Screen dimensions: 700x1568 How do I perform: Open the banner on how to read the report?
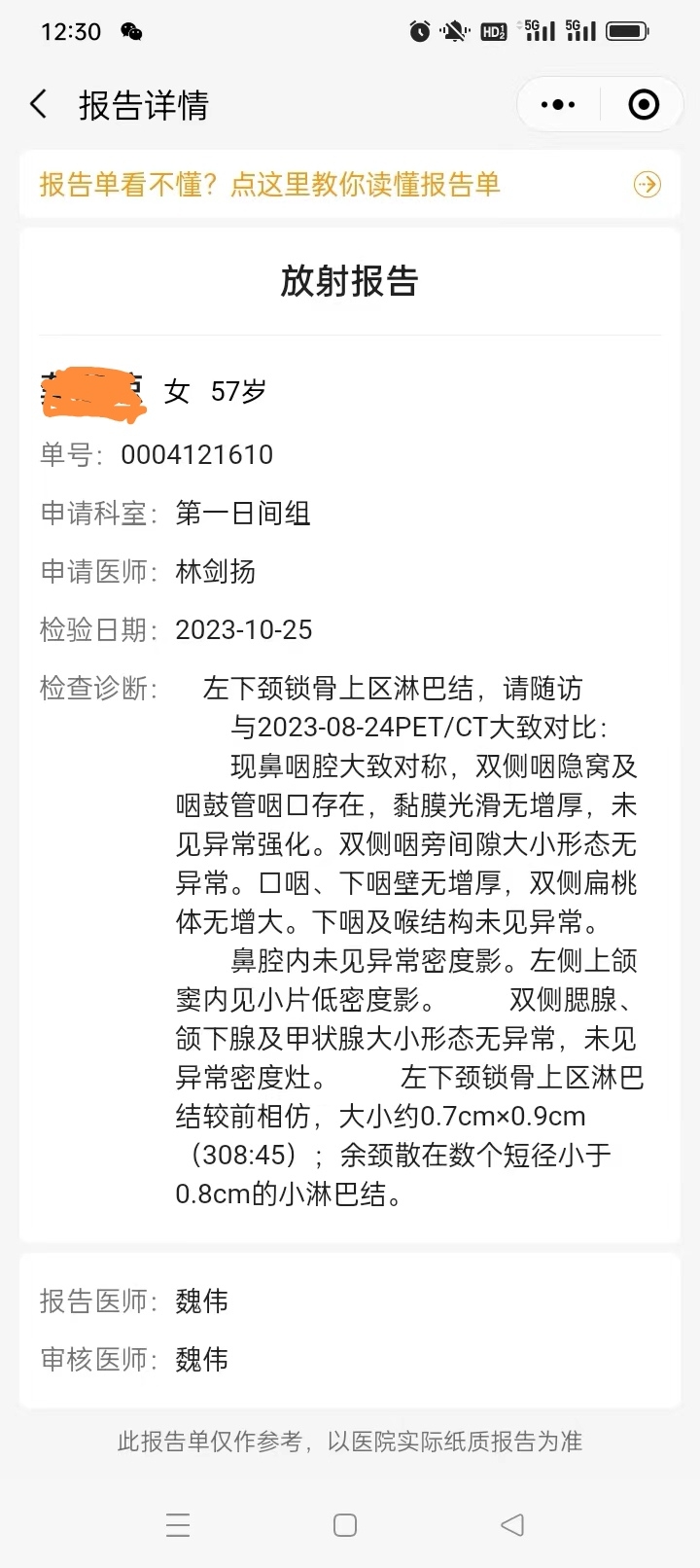(350, 184)
